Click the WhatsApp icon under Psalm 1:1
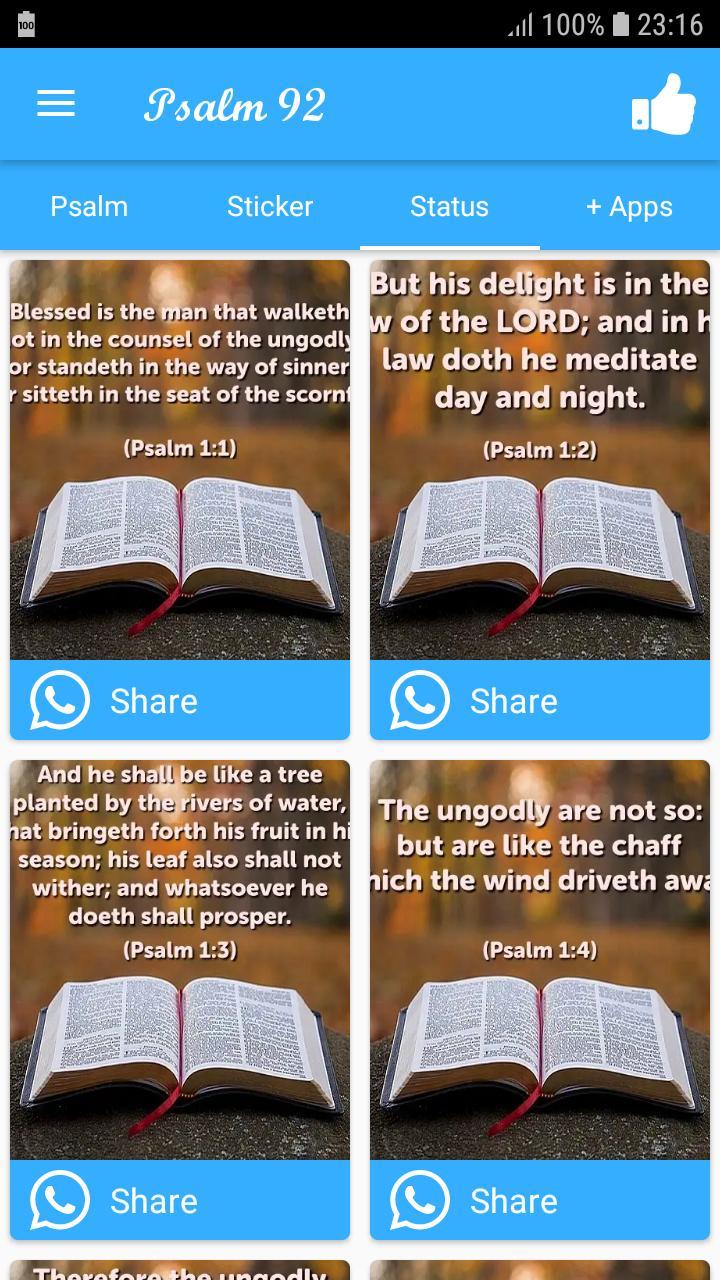 (59, 701)
